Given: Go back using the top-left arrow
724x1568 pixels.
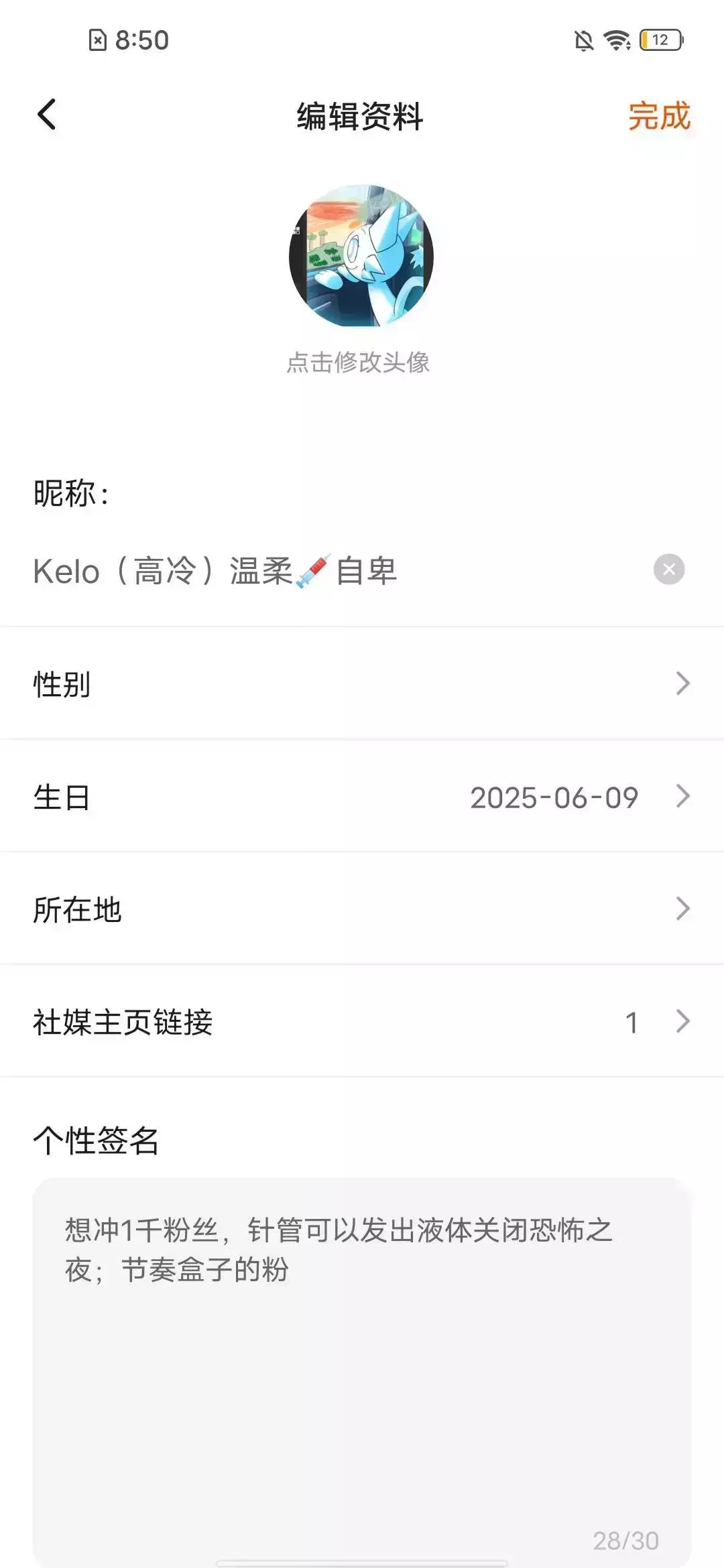Looking at the screenshot, I should [46, 115].
